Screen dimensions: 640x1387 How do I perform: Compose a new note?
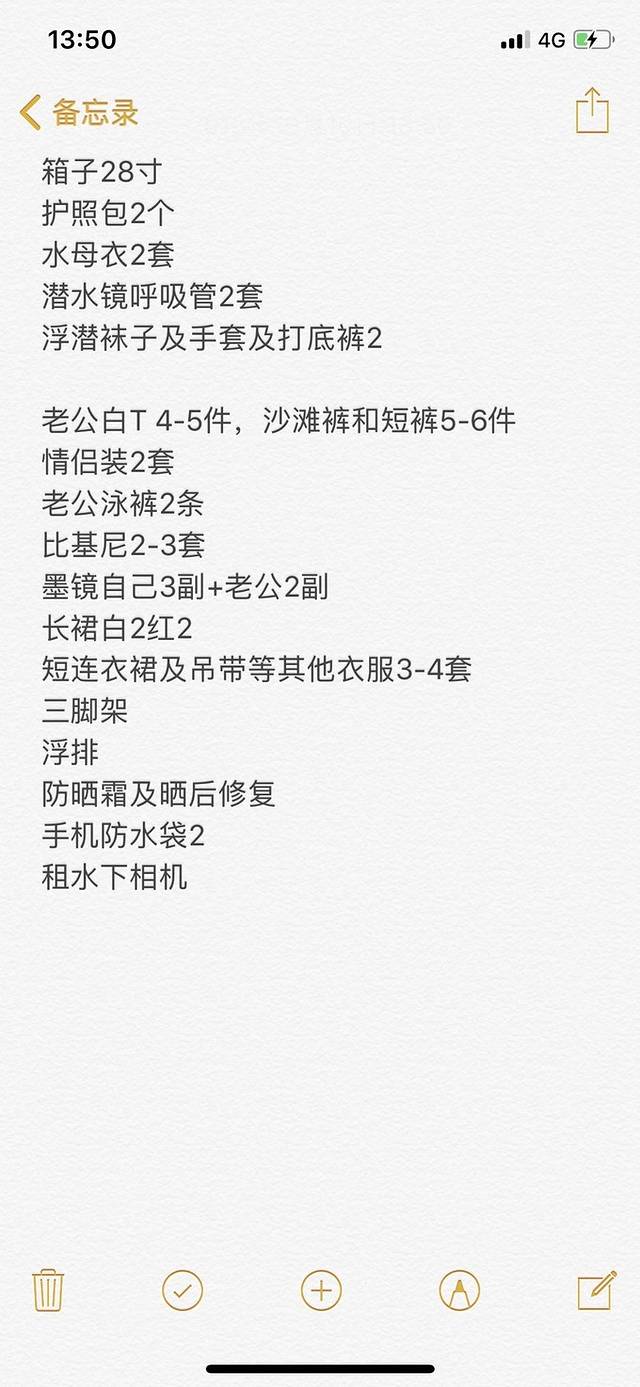point(596,1290)
